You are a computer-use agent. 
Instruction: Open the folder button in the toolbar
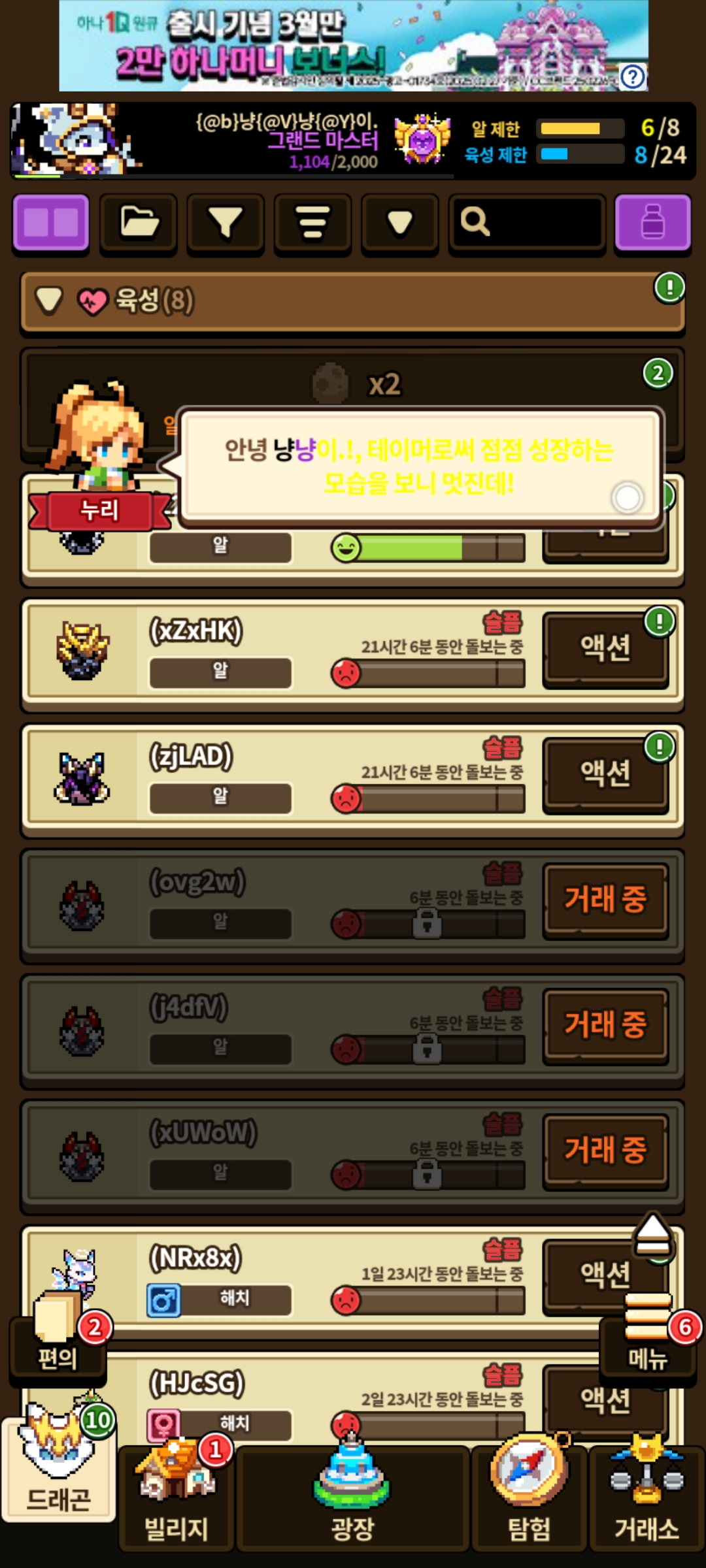click(x=139, y=223)
